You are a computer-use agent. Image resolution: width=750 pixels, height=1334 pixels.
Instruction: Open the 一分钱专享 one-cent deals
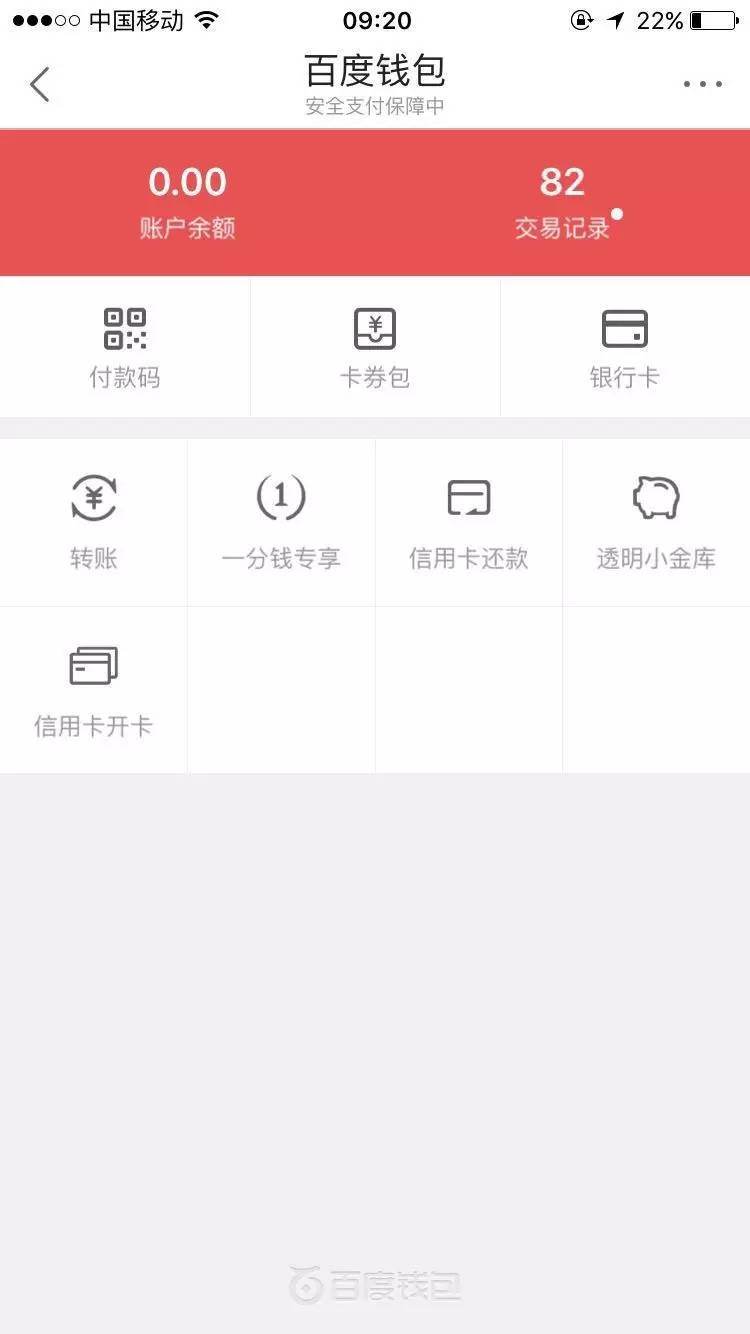pyautogui.click(x=281, y=520)
